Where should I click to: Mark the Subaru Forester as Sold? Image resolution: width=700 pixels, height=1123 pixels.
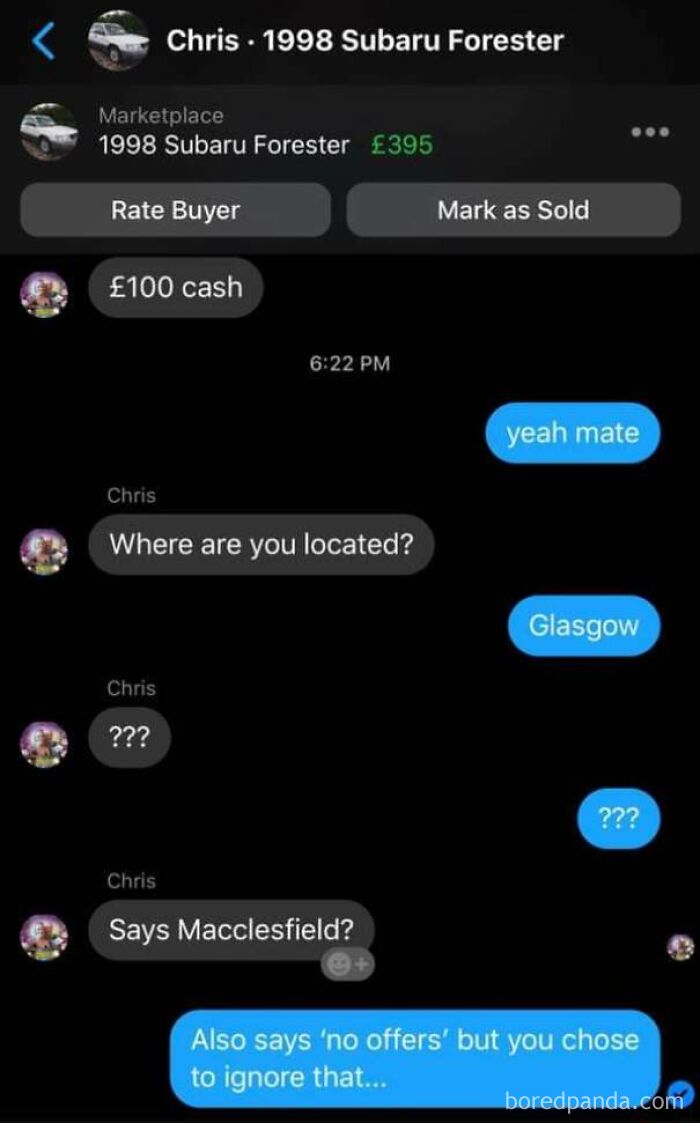coord(513,210)
